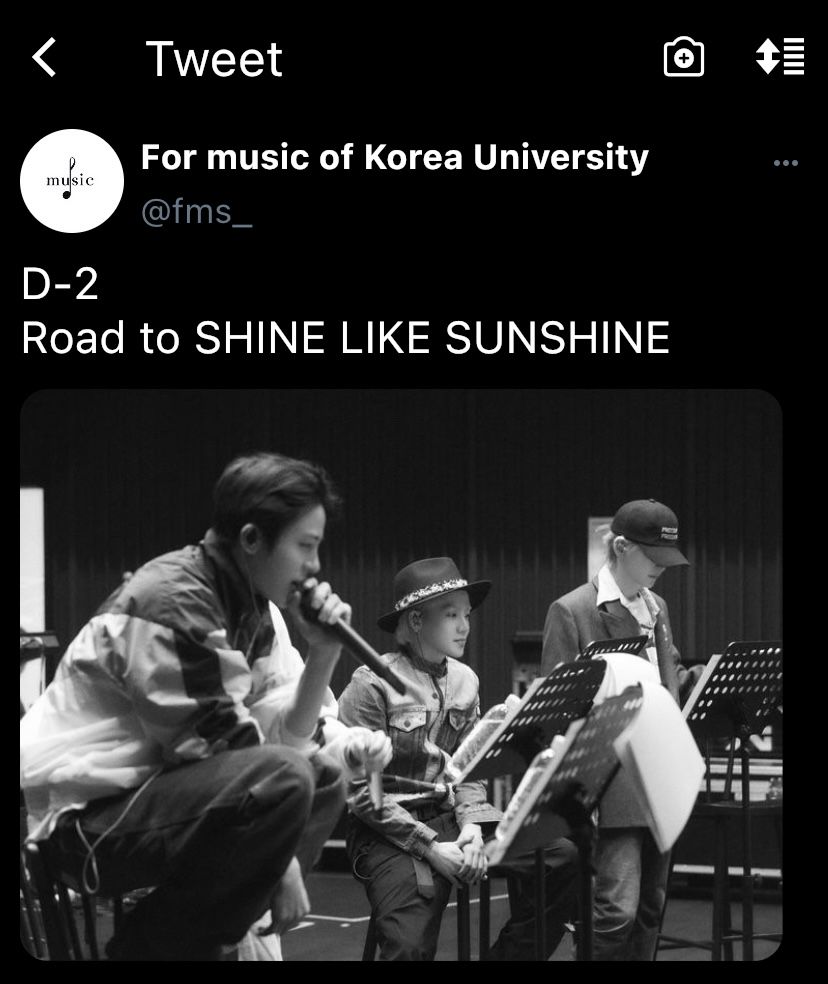View For music of Korea University profile

tap(394, 157)
